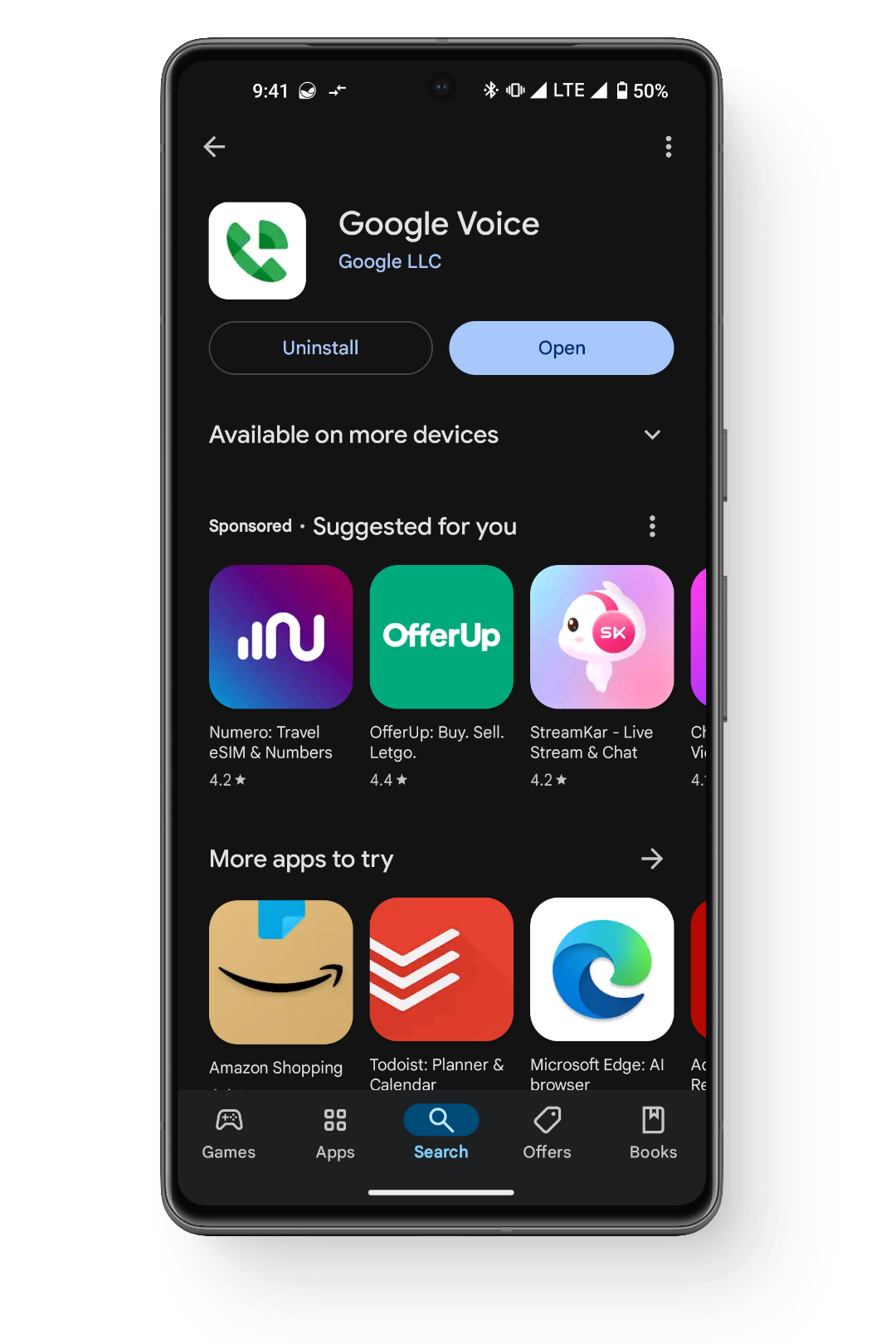Open the top-right overflow menu
Image resolution: width=896 pixels, height=1344 pixels.
668,147
